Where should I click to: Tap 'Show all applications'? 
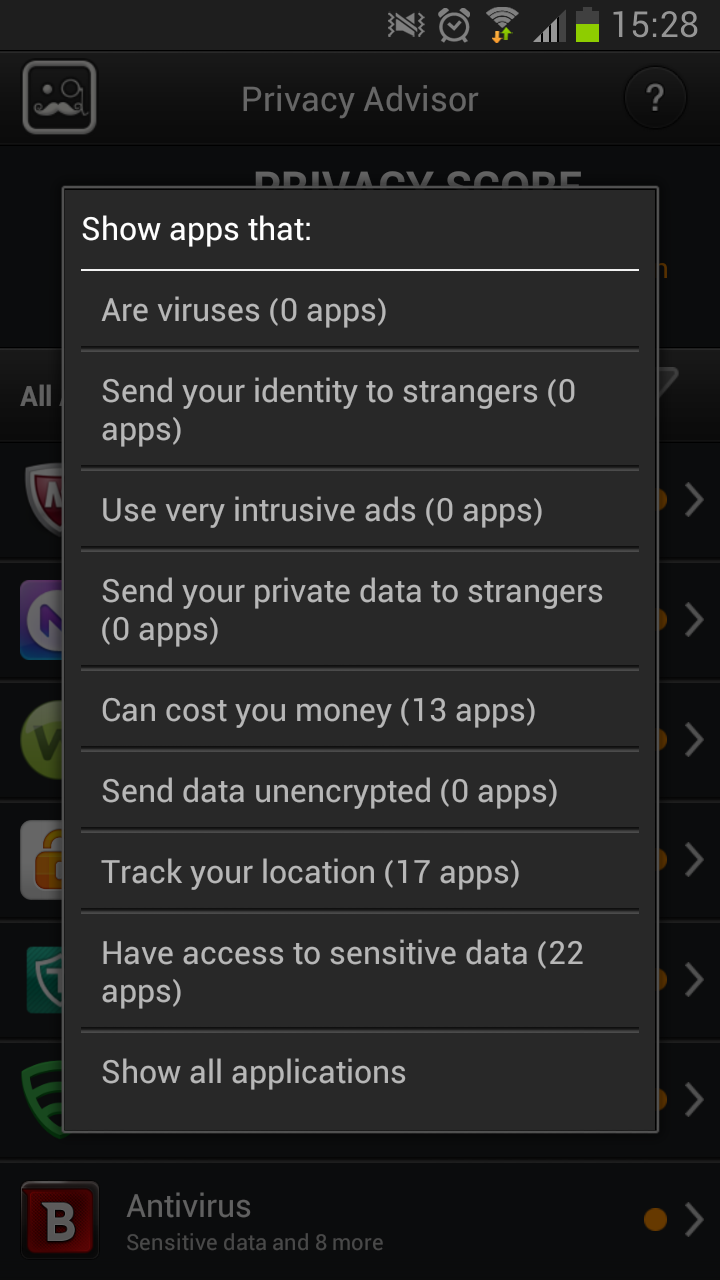click(x=360, y=1072)
